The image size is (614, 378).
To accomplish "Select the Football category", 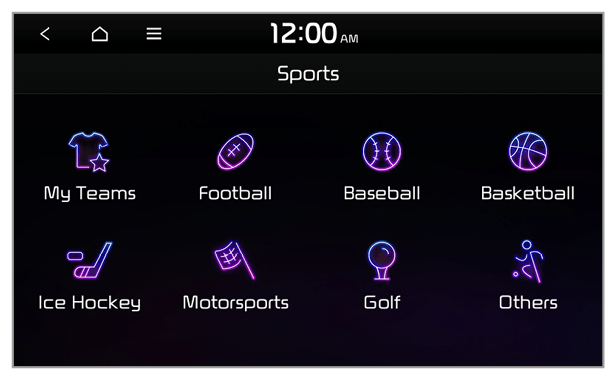I will [x=235, y=166].
